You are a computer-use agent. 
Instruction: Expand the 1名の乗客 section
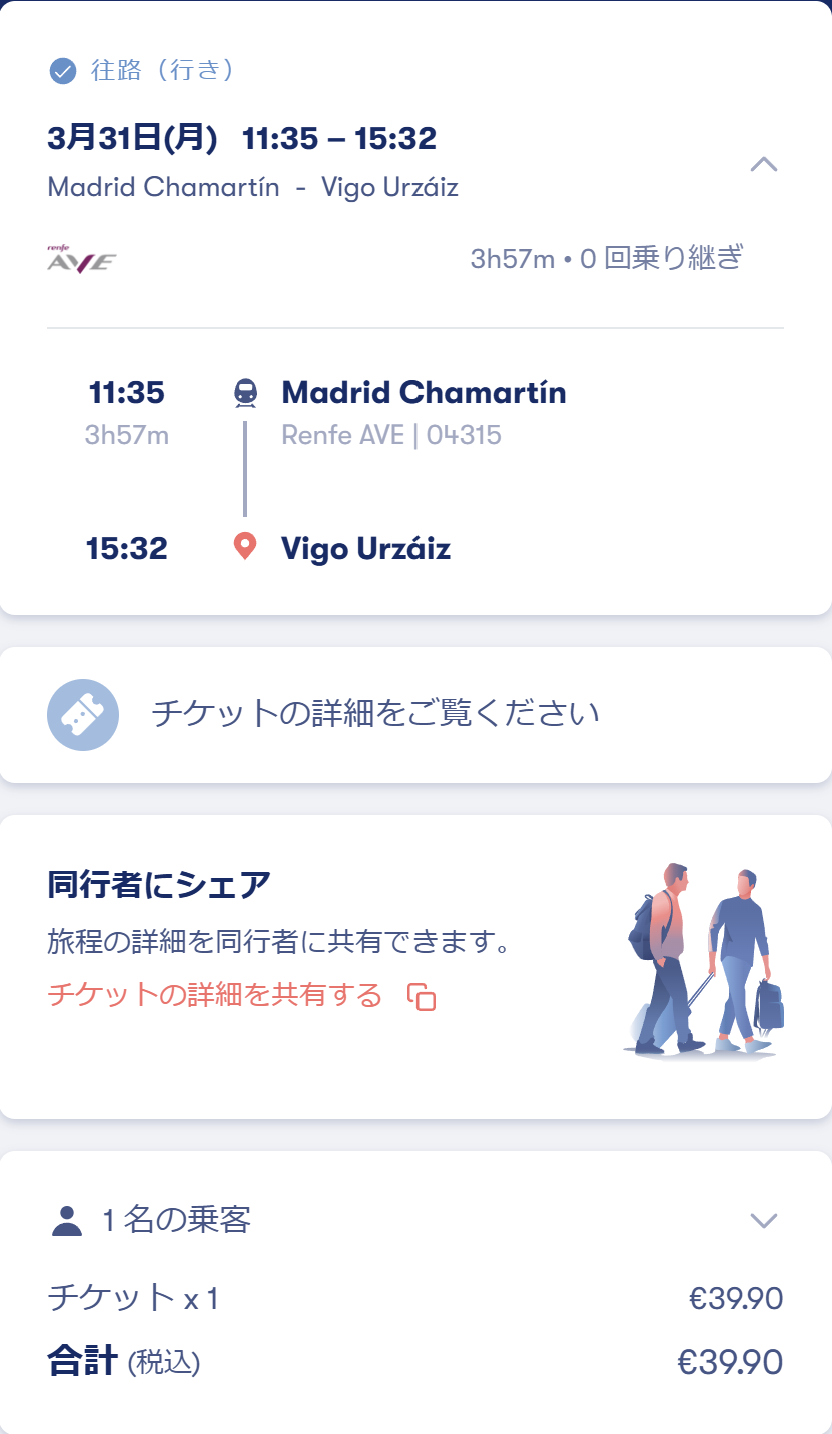pos(763,1220)
